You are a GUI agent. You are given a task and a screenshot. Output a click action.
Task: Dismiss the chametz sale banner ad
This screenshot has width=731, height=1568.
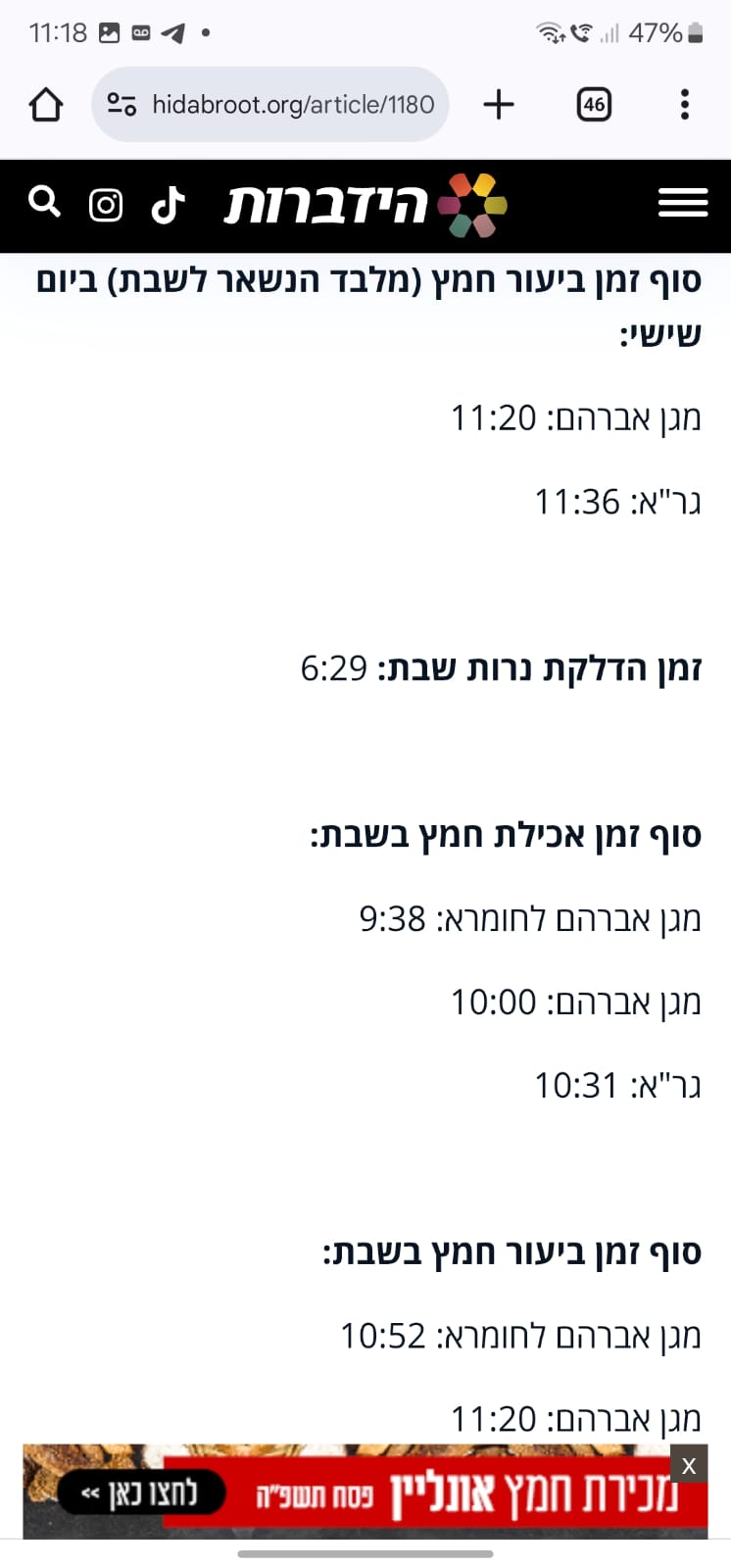coord(689,1465)
